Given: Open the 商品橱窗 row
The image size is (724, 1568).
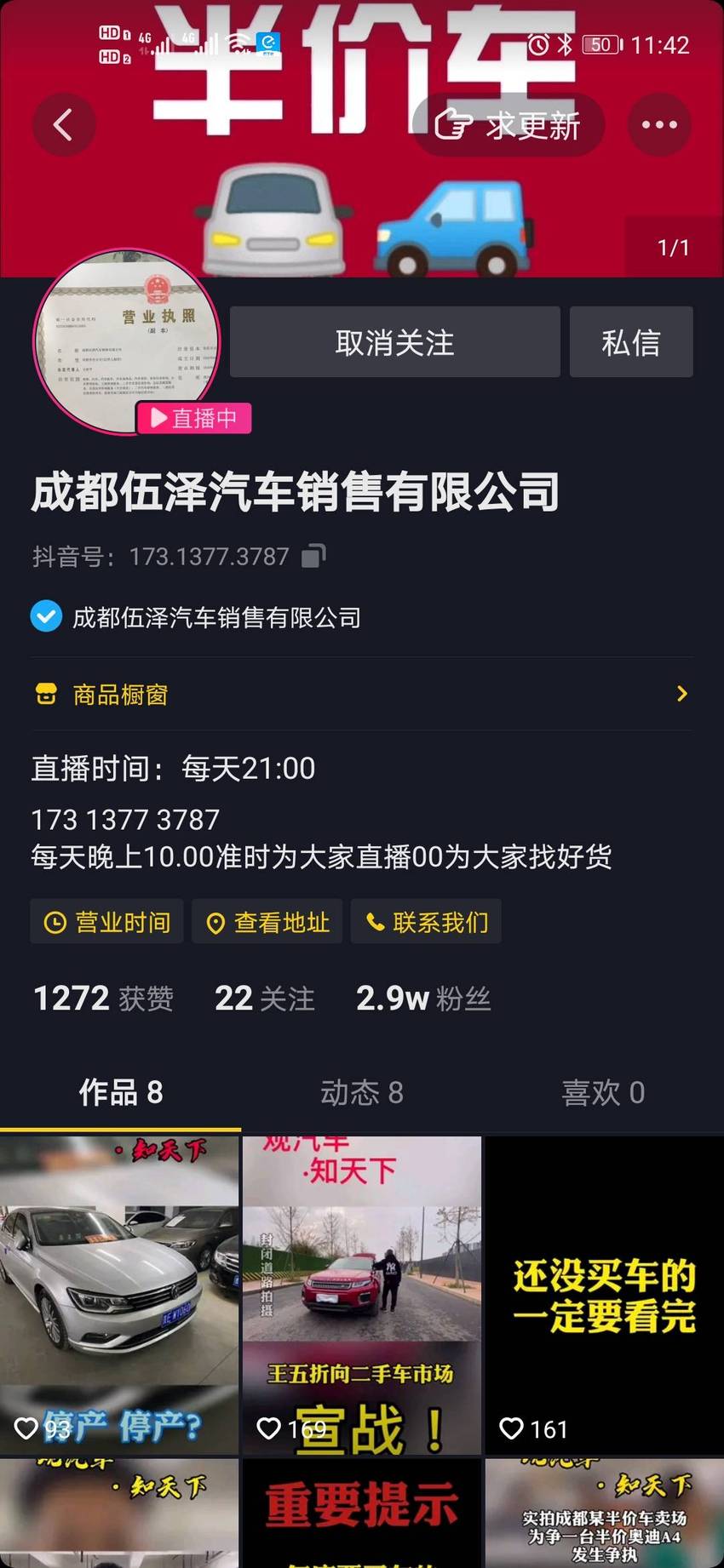Looking at the screenshot, I should tap(362, 694).
